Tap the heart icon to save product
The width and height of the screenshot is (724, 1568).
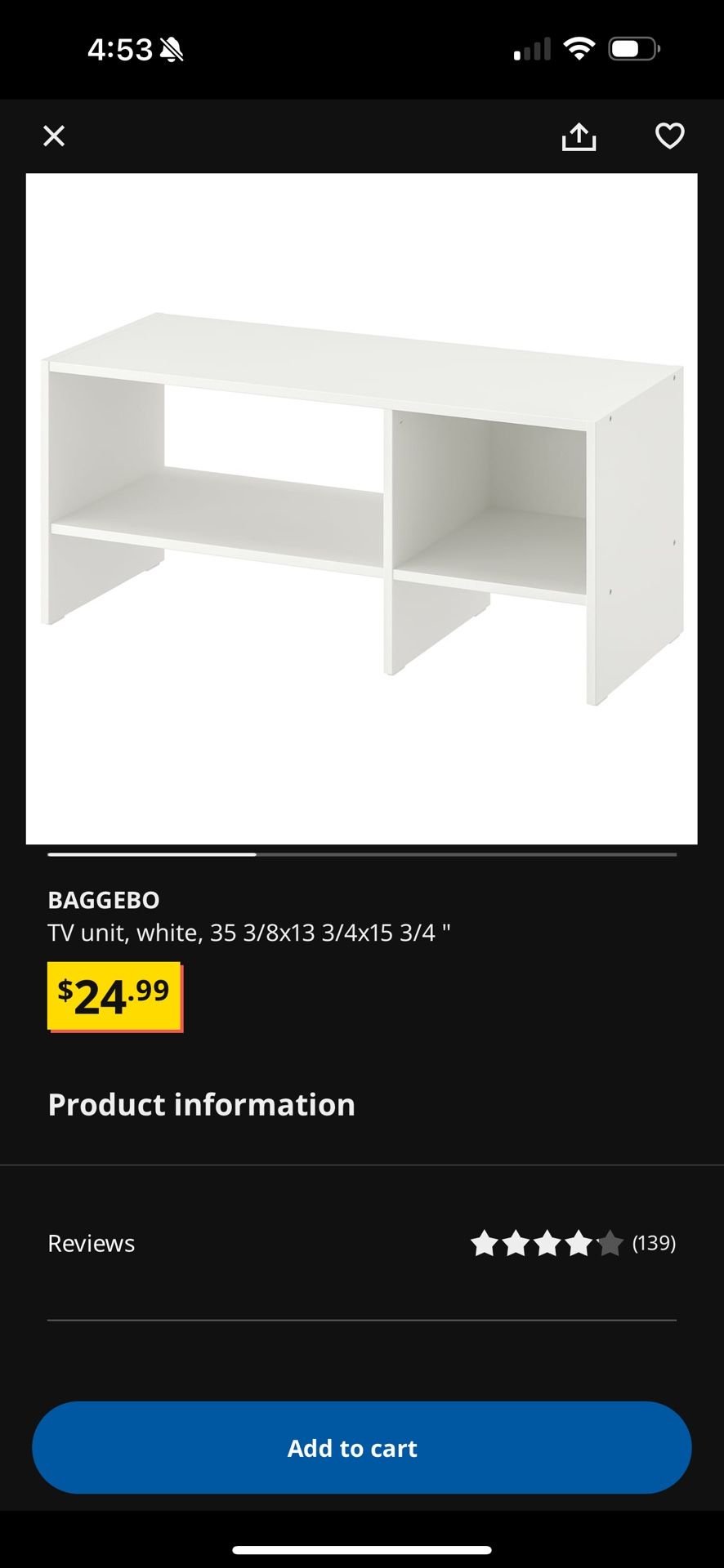(669, 136)
